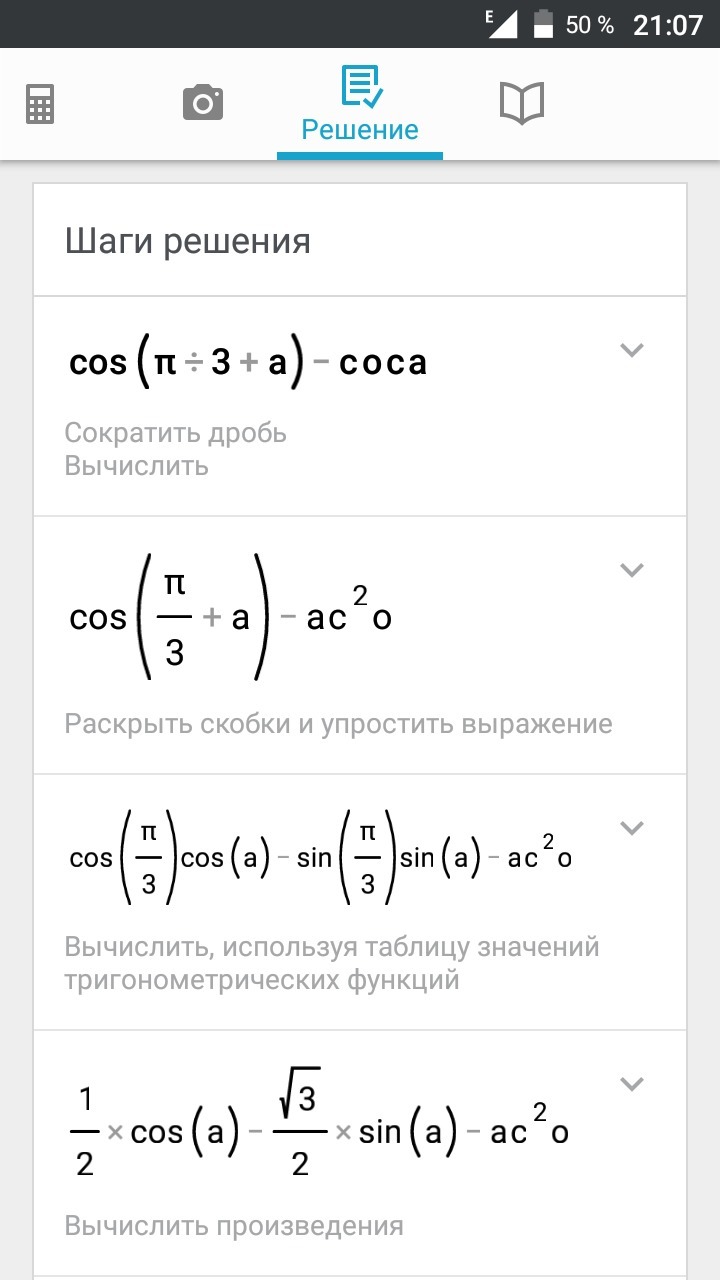Switch to the camera tab
The width and height of the screenshot is (720, 1280).
point(202,104)
